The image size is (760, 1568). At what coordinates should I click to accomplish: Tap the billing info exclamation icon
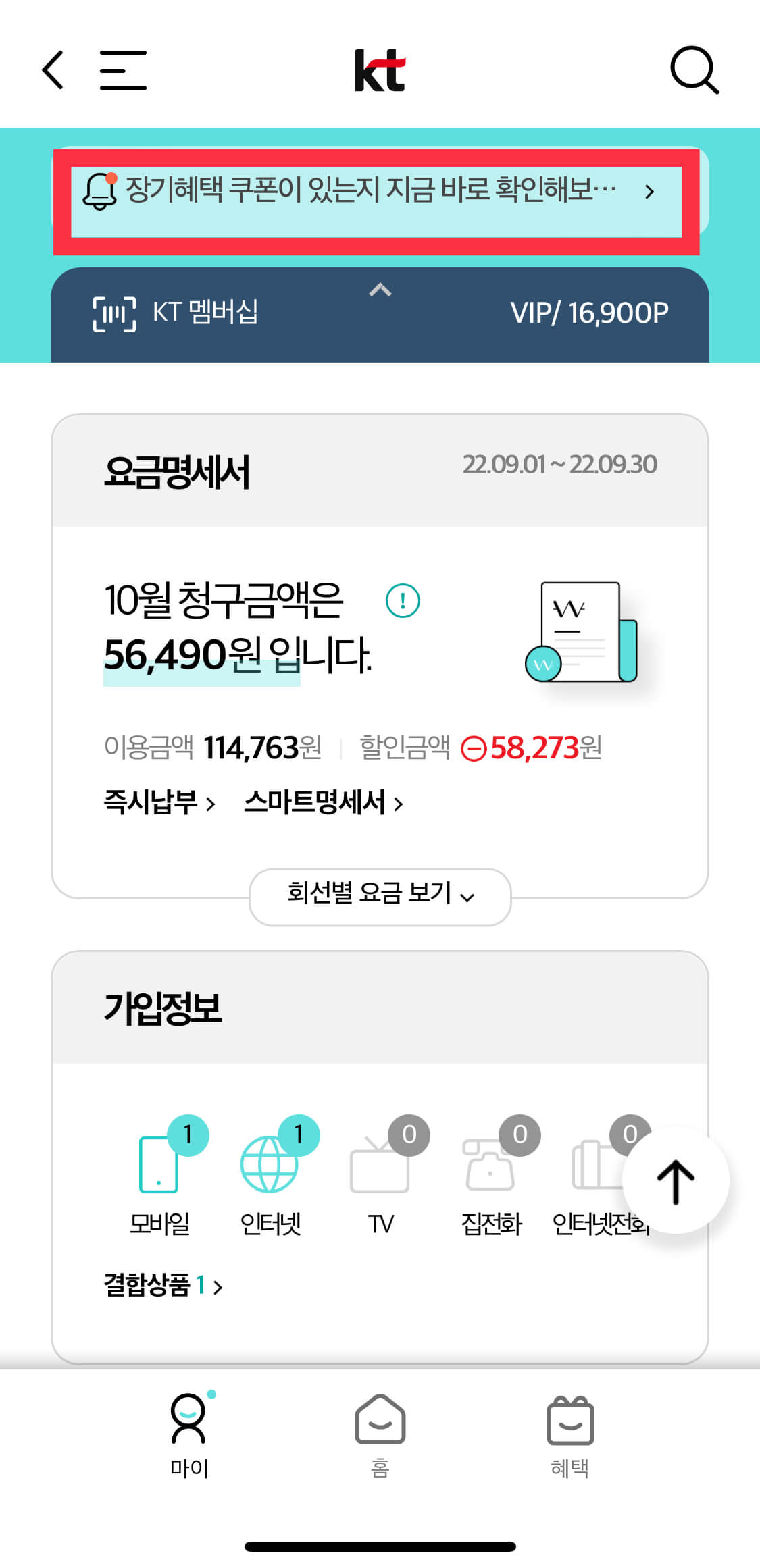tap(402, 600)
